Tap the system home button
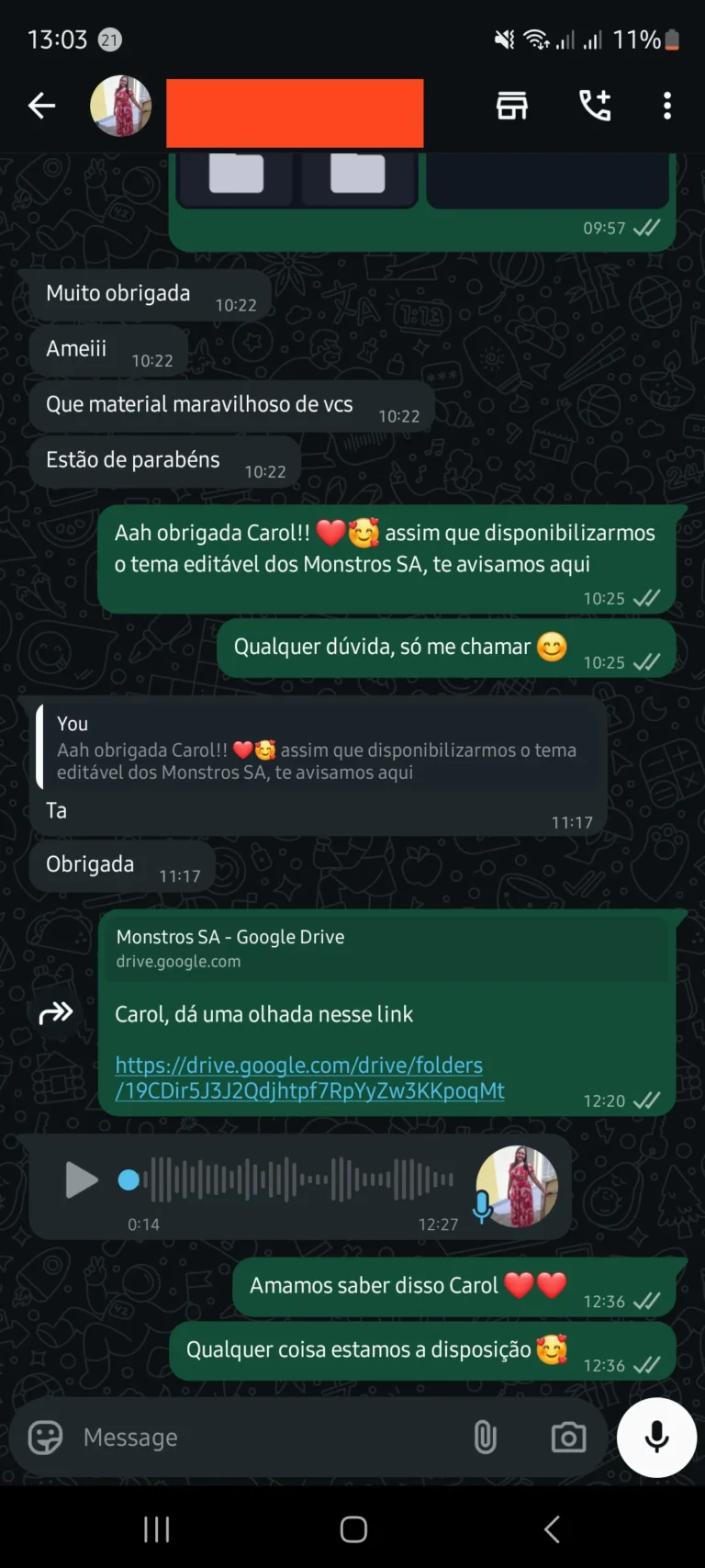This screenshot has height=1568, width=705. tap(353, 1529)
